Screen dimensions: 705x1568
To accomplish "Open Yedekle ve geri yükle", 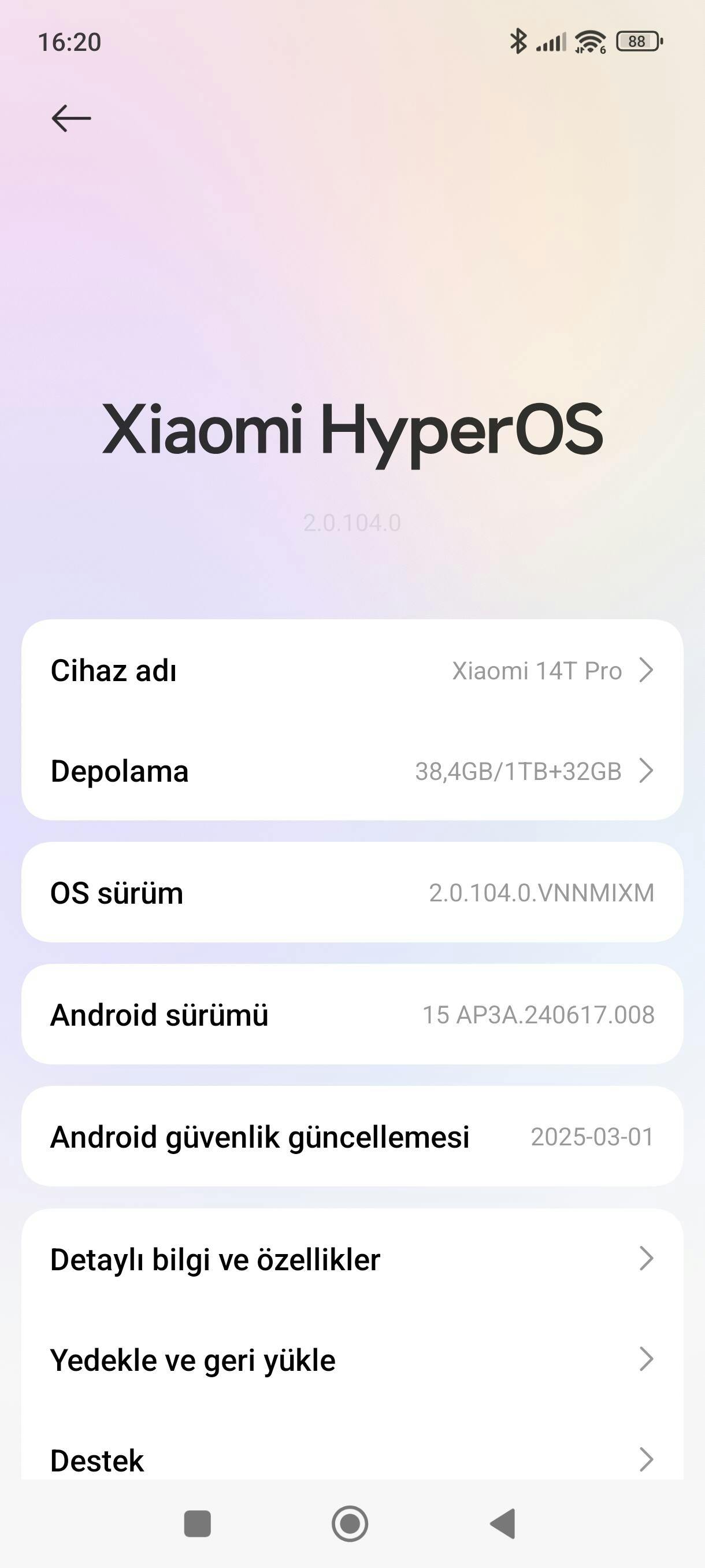I will pos(352,1359).
